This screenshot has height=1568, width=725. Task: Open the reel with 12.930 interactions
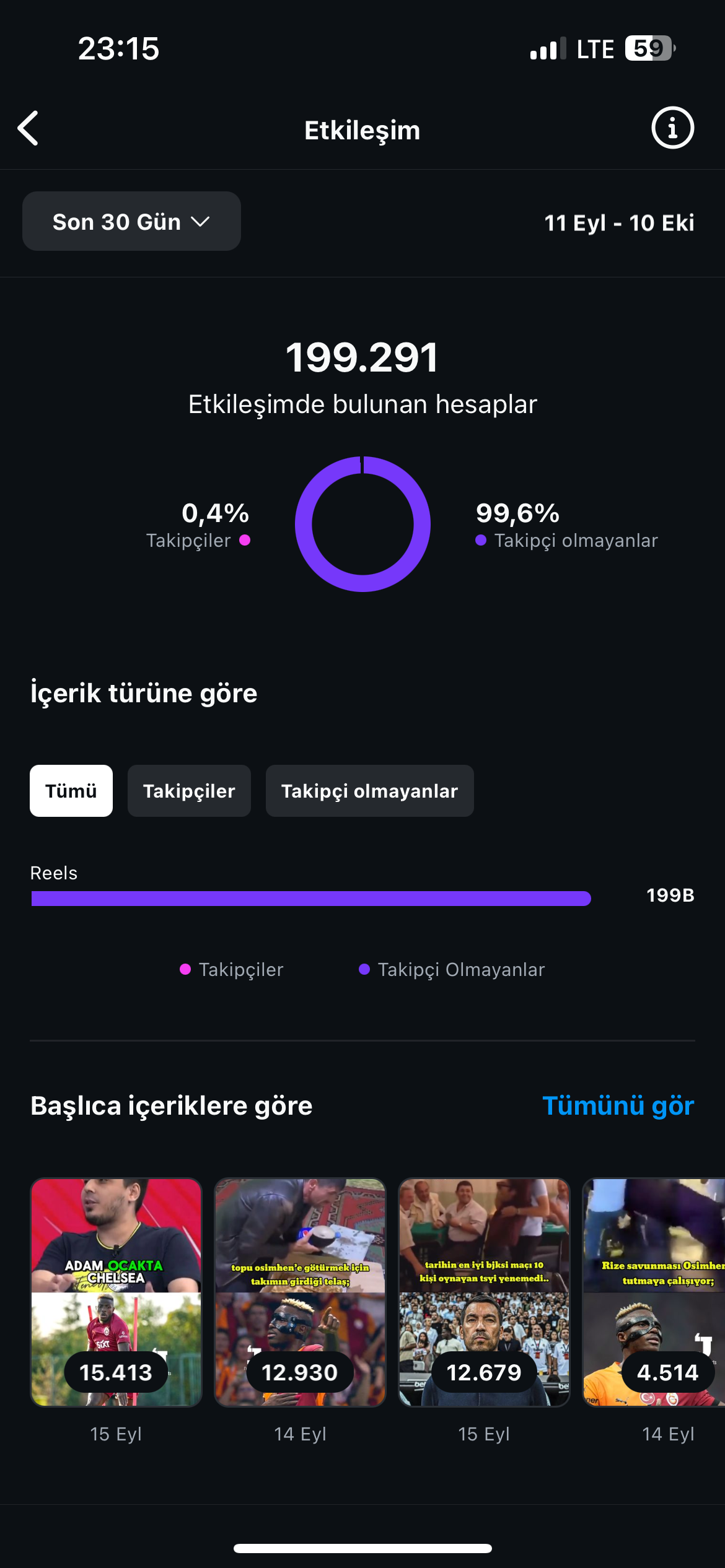click(x=300, y=1292)
